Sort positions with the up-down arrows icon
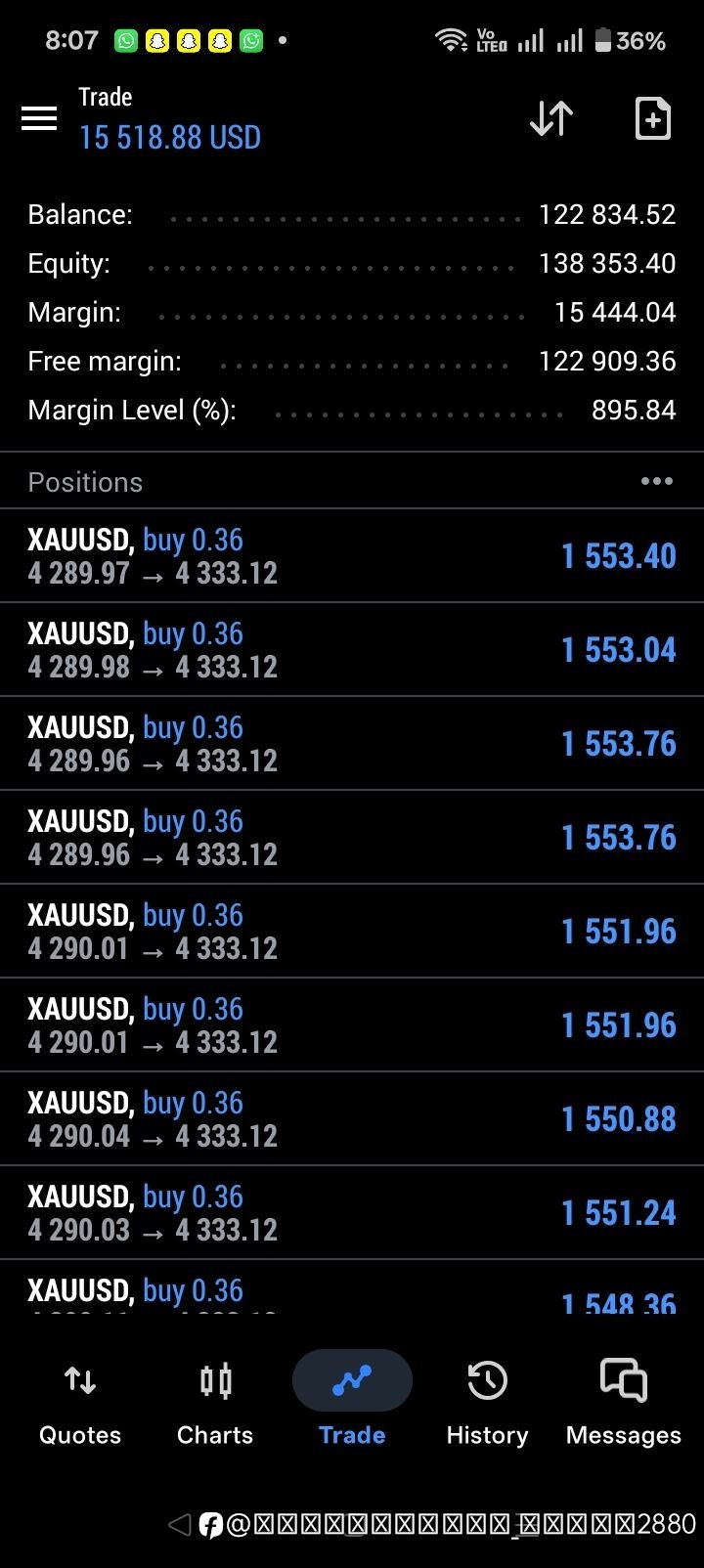Screen dimensions: 704x1568 551,118
